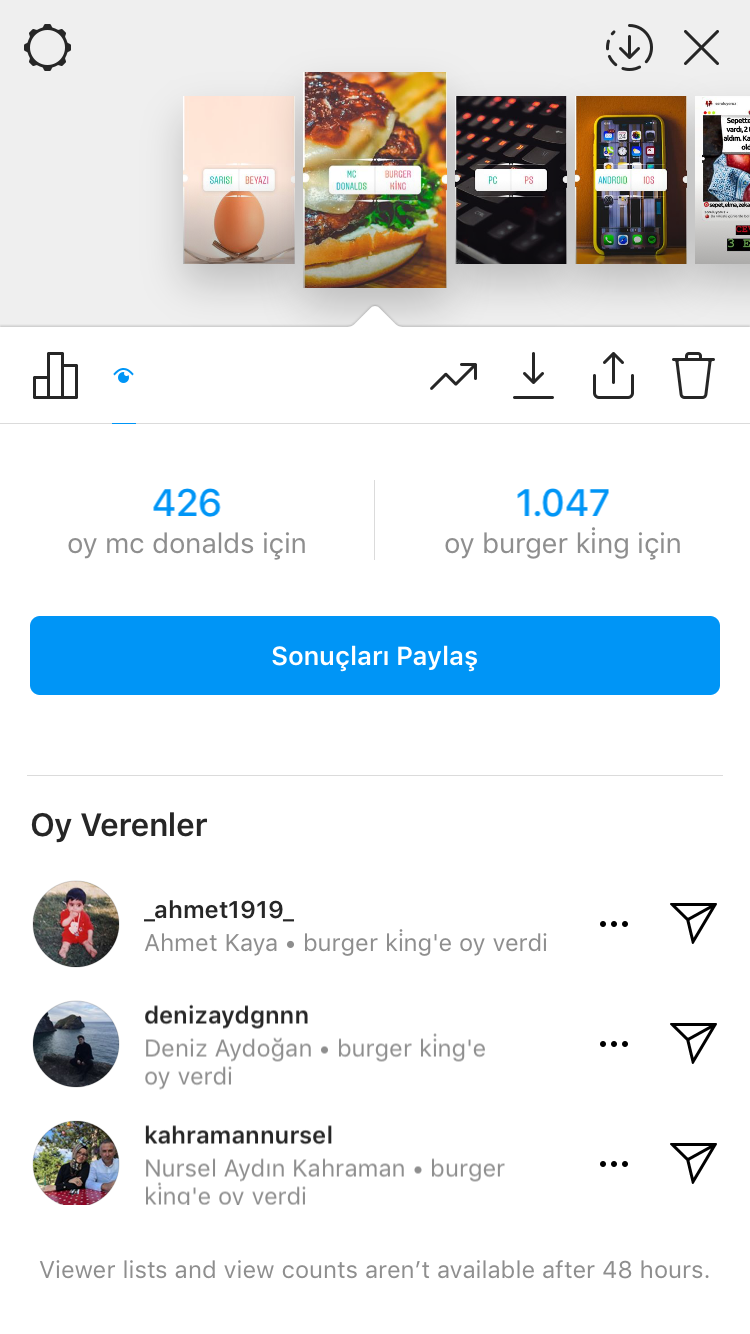Select the Android vs iOS phone story
This screenshot has width=750, height=1334.
click(631, 180)
